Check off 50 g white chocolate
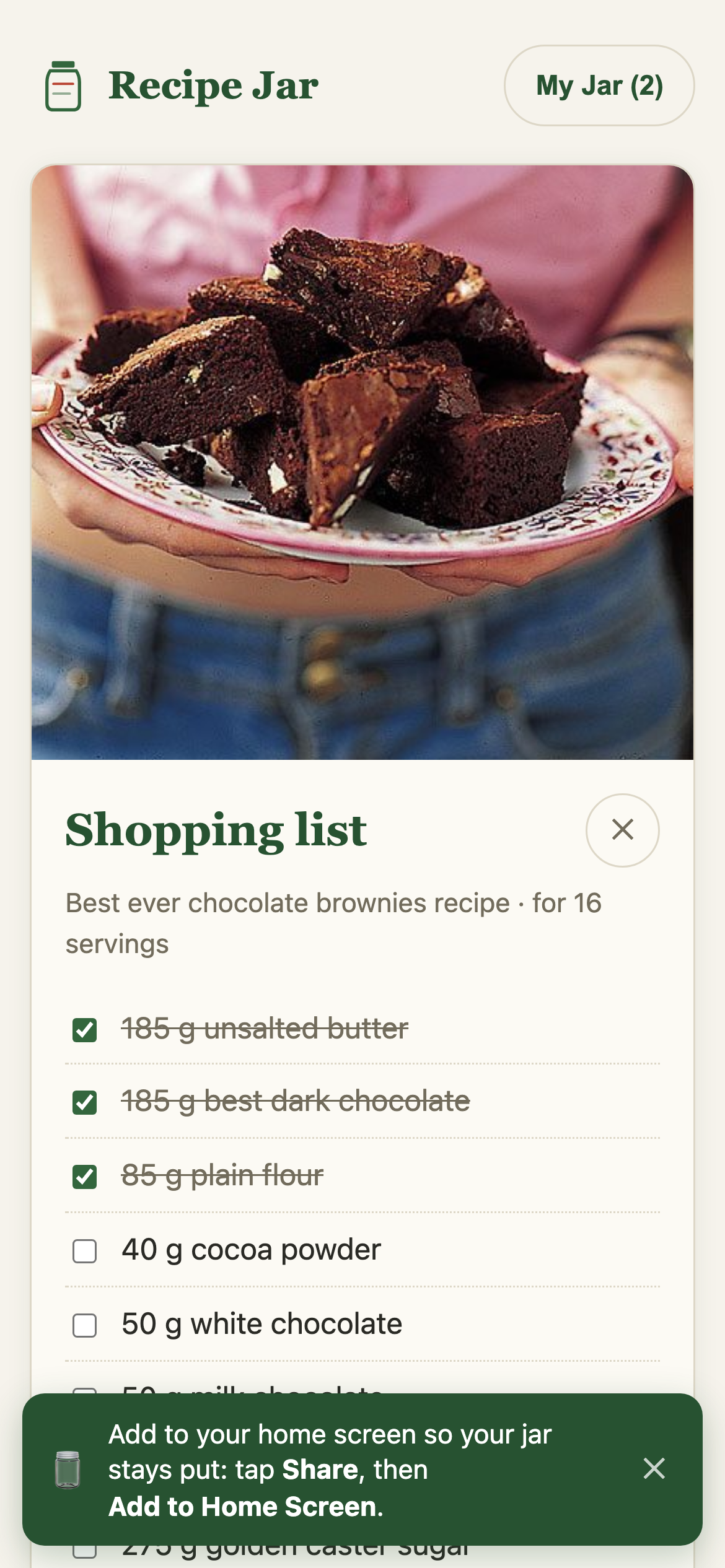This screenshot has height=1568, width=725. pos(84,1325)
